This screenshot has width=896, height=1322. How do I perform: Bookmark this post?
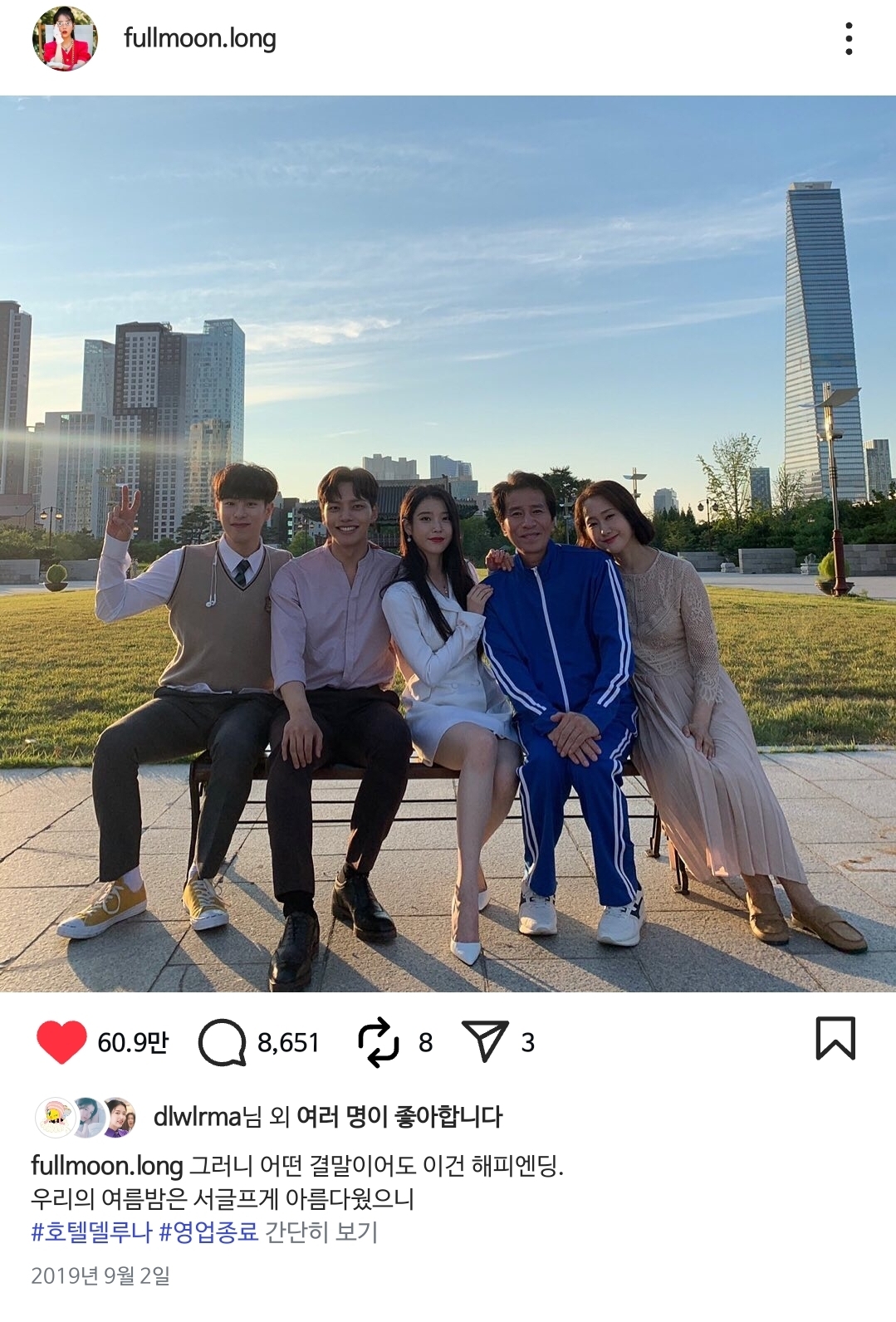pyautogui.click(x=835, y=1039)
